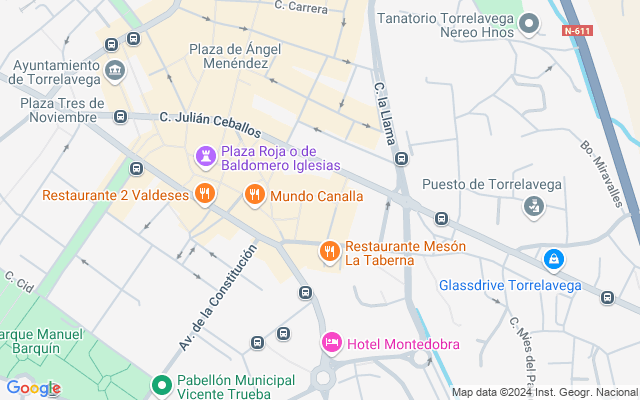Screen dimensions: 640x400
Task: Open the Tanatorio Torrelavega Nereo Hnos pin
Action: (531, 22)
